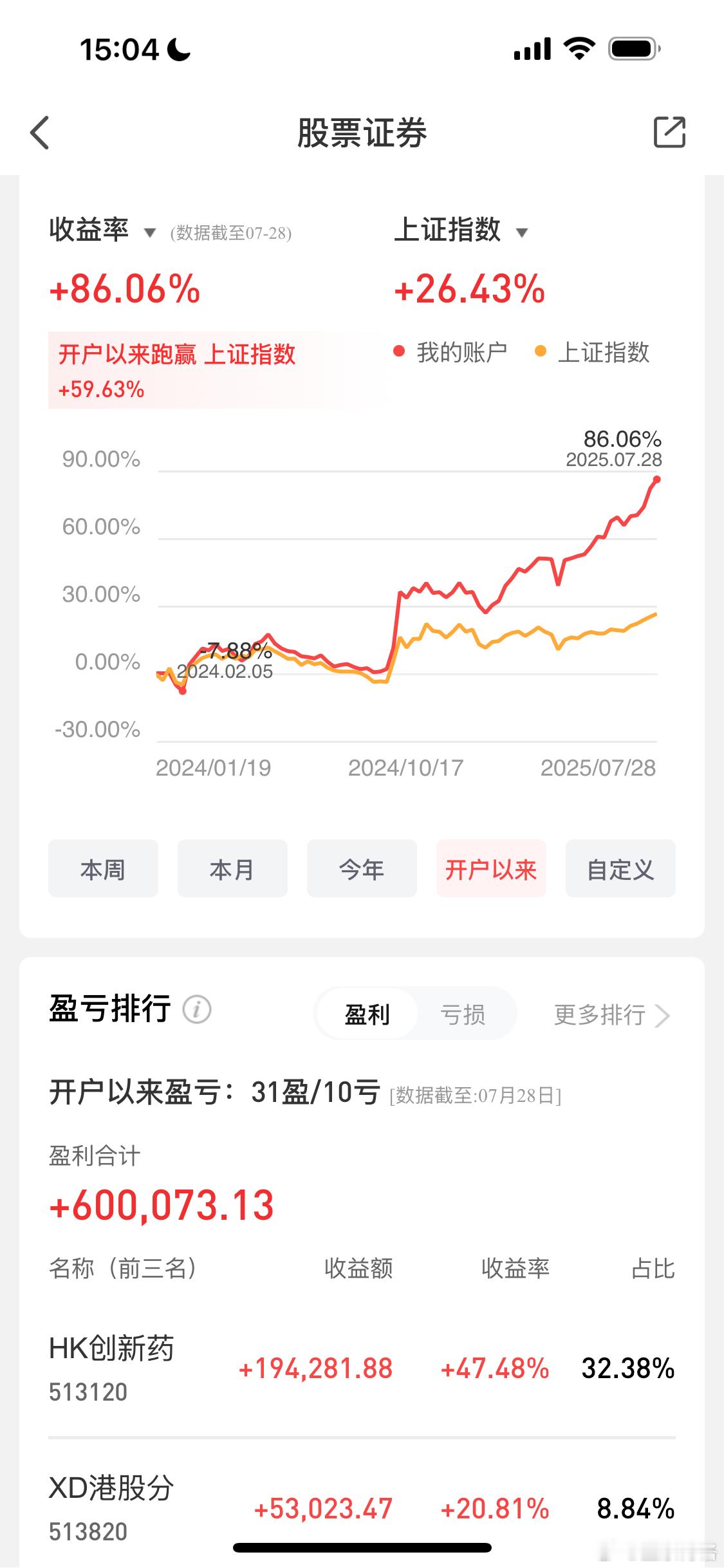Choose the 自定义 custom range
724x1568 pixels.
click(x=620, y=869)
